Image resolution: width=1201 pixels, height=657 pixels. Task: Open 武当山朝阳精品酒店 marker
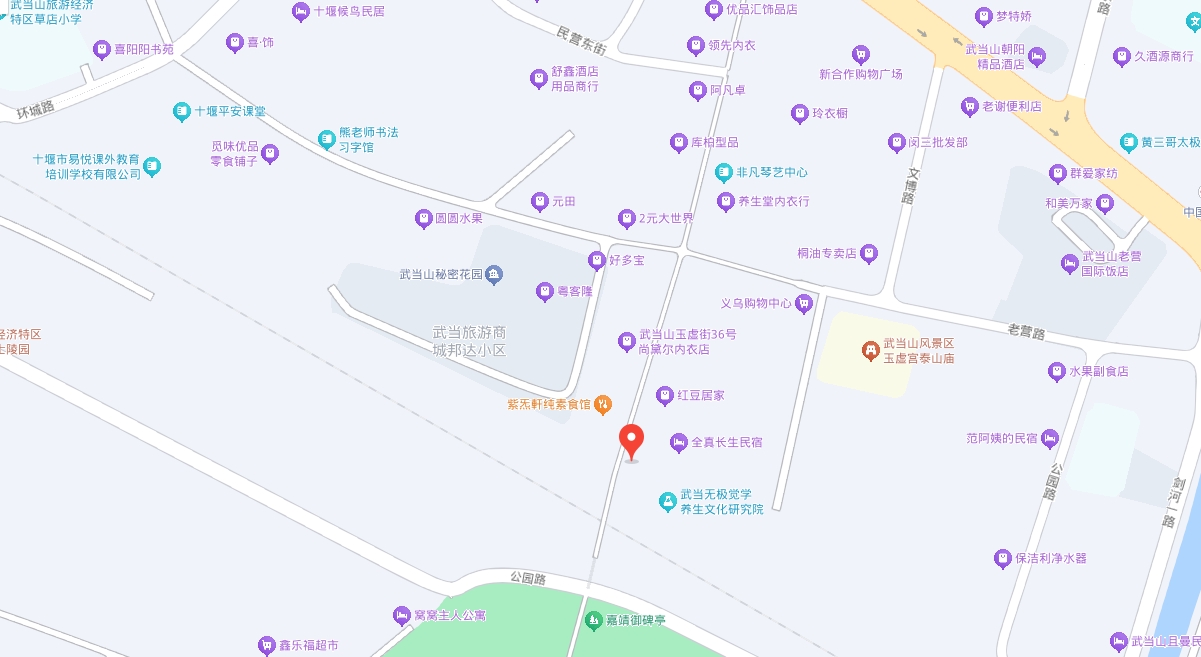(1037, 55)
